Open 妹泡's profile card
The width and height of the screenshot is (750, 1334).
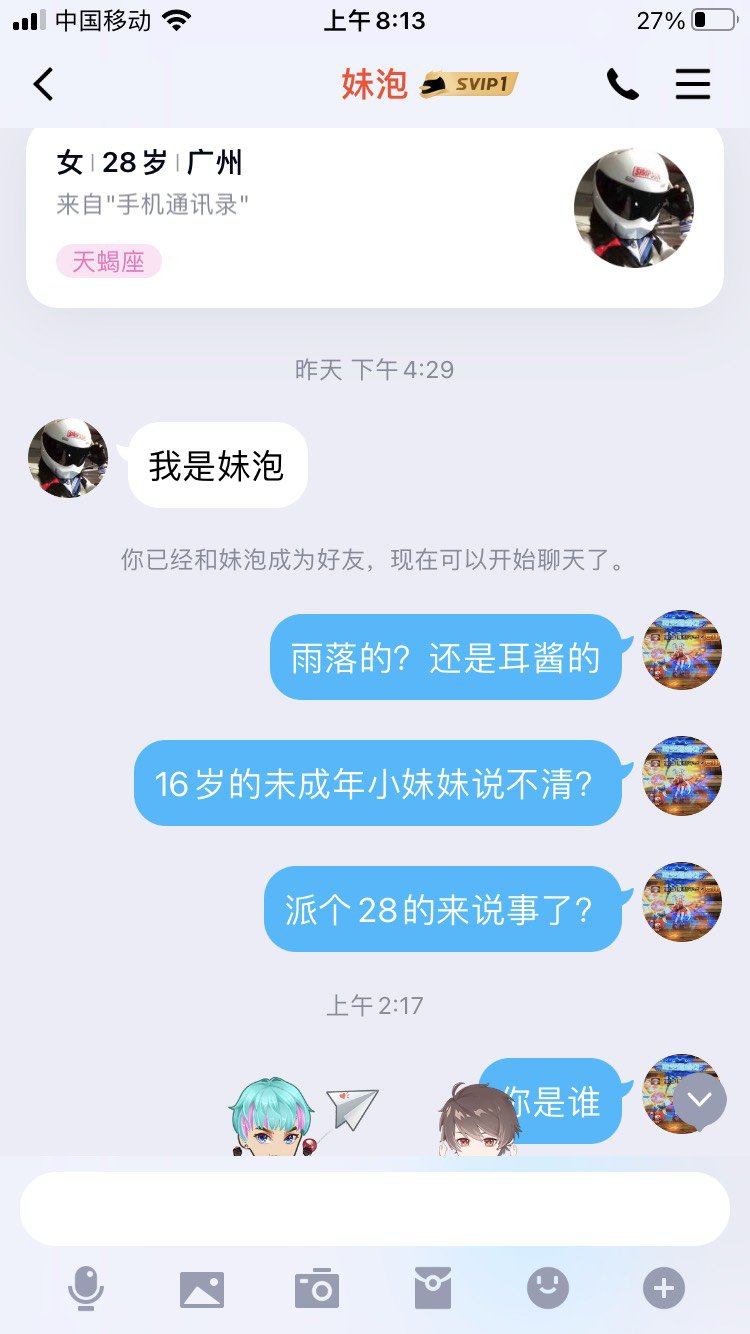pyautogui.click(x=374, y=215)
